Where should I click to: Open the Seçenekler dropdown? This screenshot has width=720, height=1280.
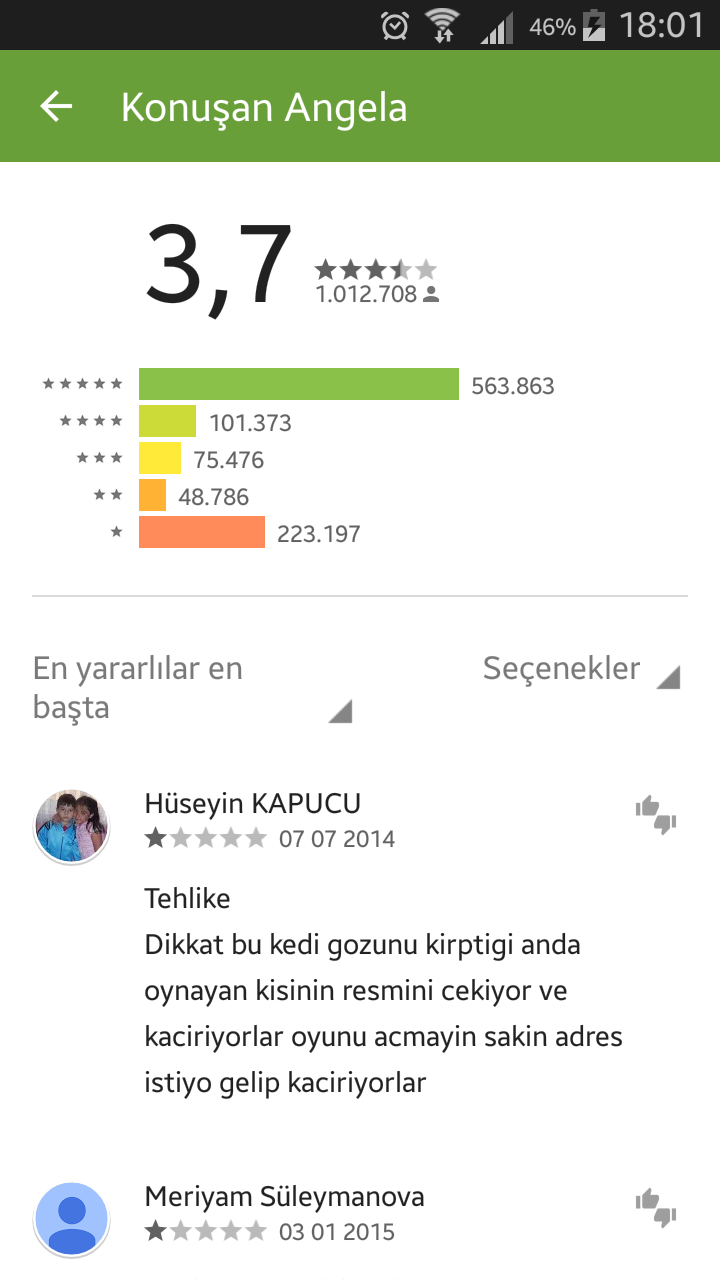coord(581,670)
